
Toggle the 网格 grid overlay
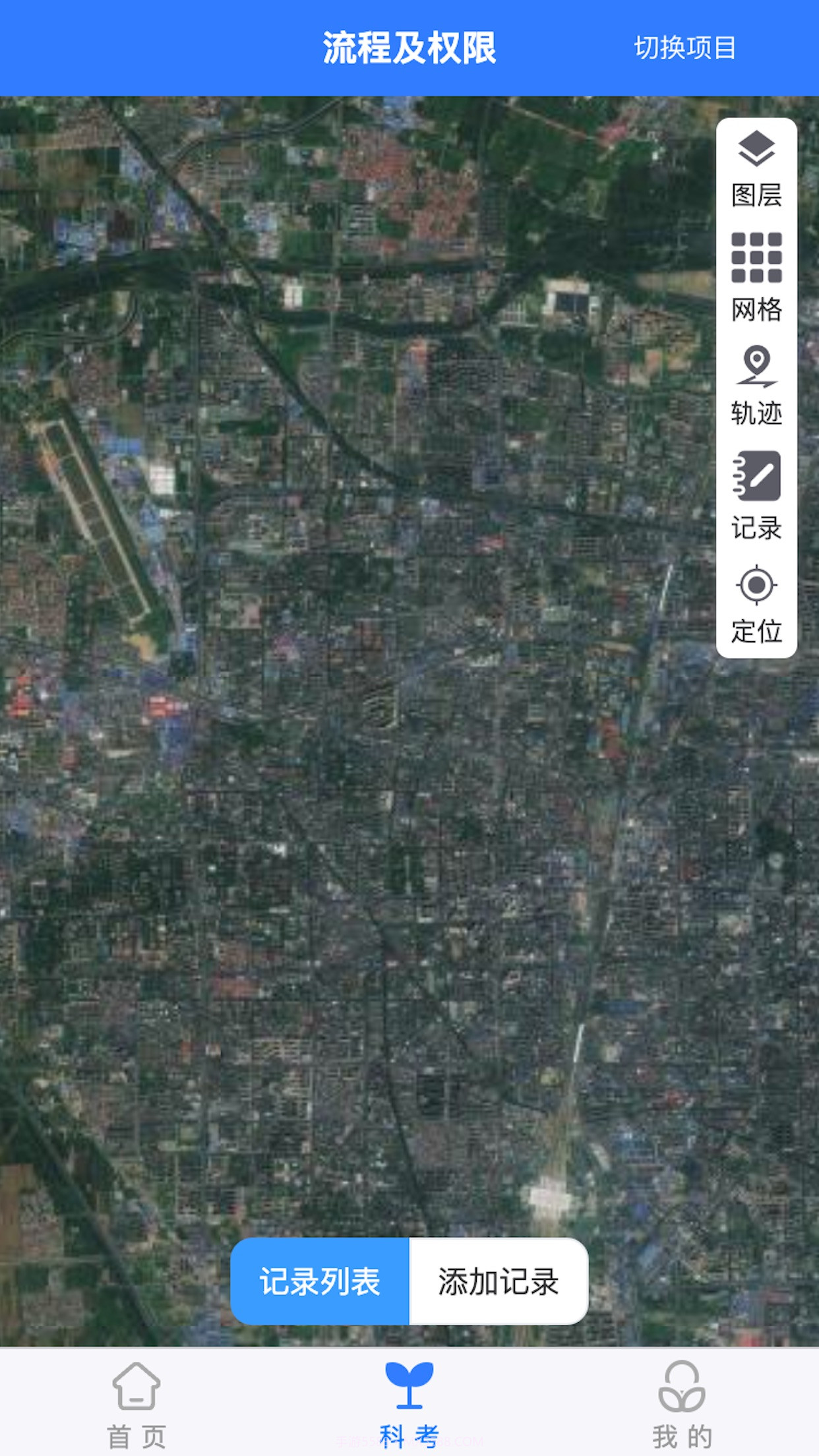click(x=756, y=277)
